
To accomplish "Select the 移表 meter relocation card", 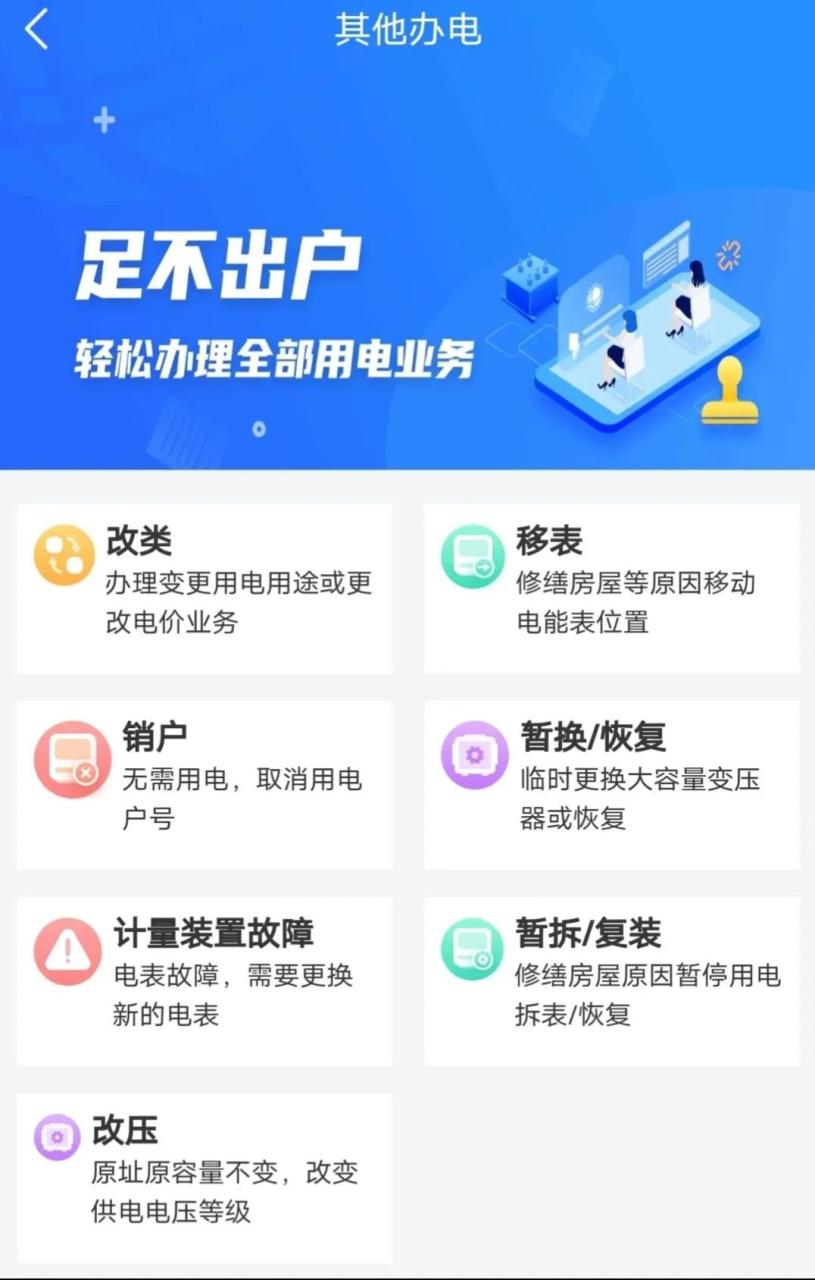I will point(611,588).
